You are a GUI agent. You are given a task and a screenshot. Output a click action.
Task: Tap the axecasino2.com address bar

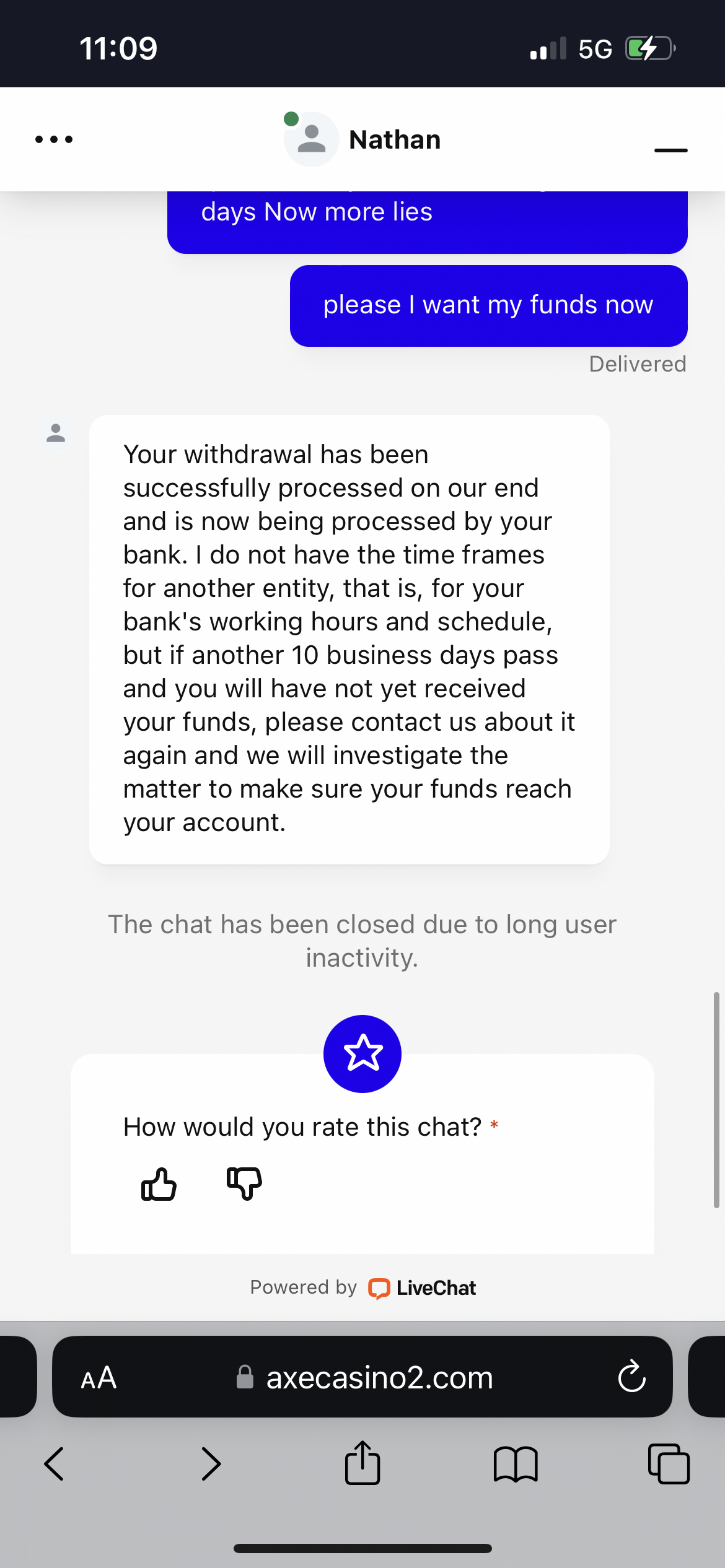point(378,1378)
